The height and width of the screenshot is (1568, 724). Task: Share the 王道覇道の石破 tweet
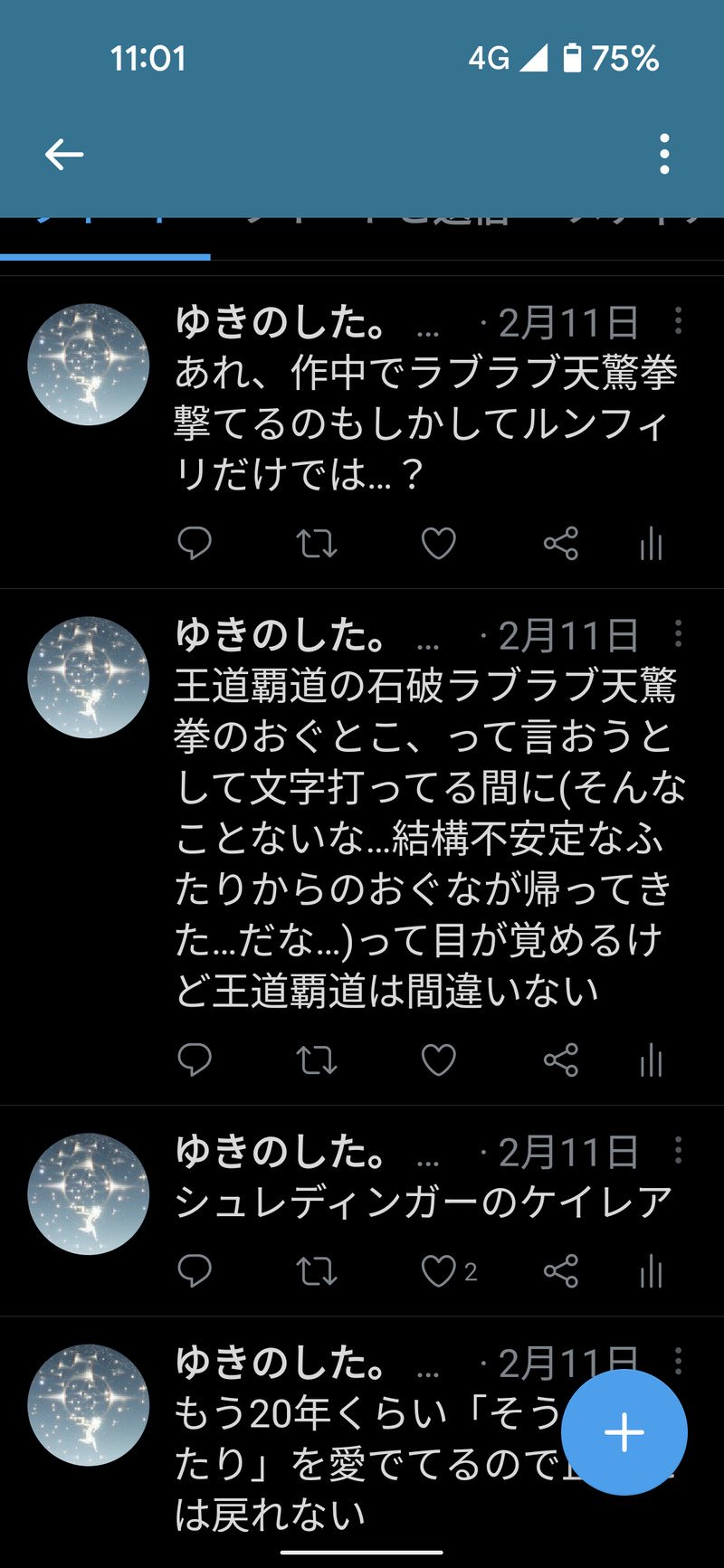(561, 1060)
